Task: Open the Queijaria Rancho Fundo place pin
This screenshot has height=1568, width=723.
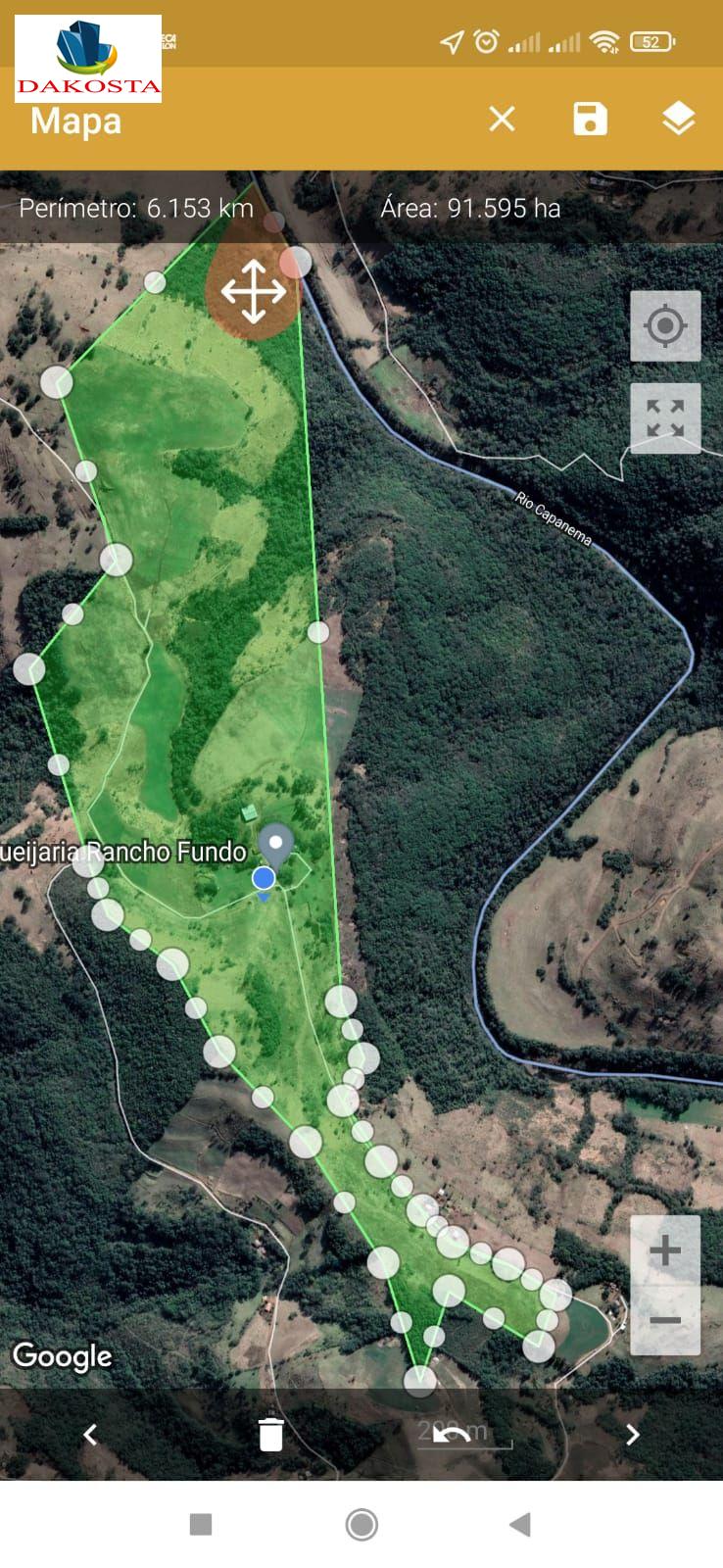Action: [276, 847]
